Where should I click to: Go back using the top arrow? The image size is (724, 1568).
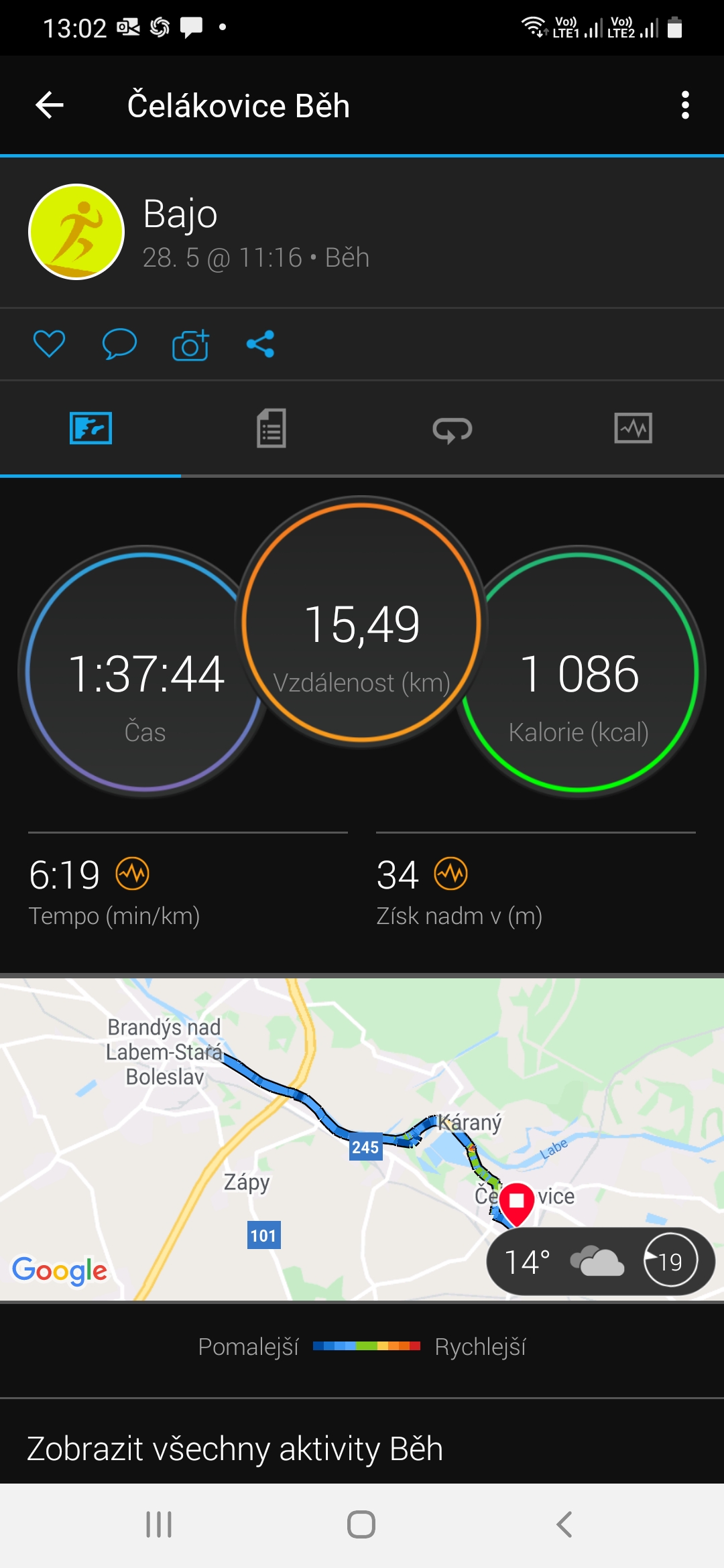tap(50, 105)
